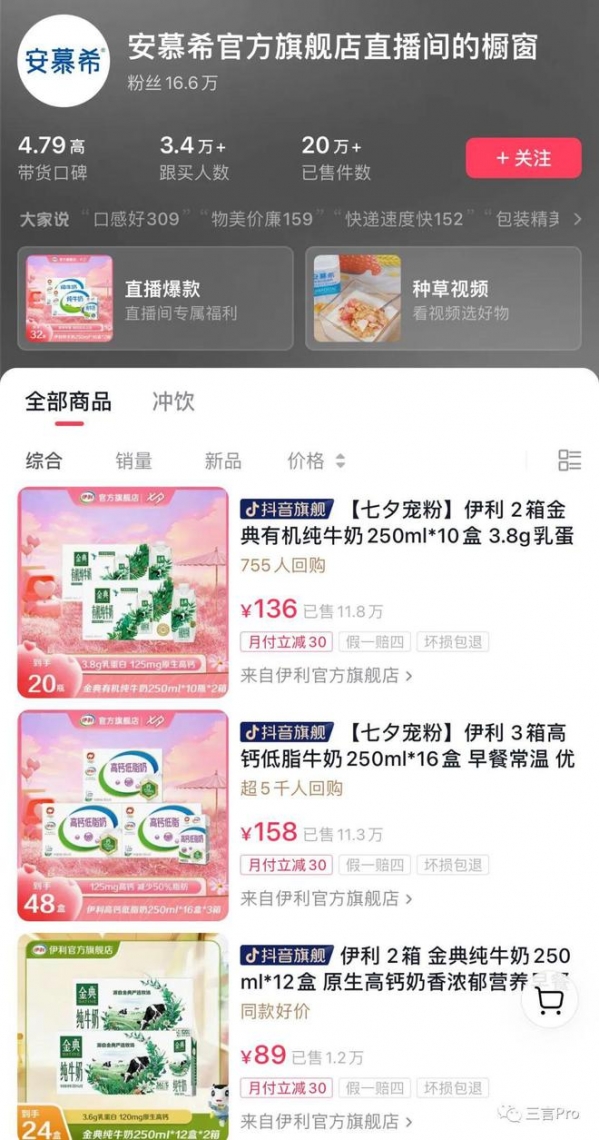Visit 伊利官方旗舰店 from the ¥158 item
The height and width of the screenshot is (1140, 600).
point(326,898)
